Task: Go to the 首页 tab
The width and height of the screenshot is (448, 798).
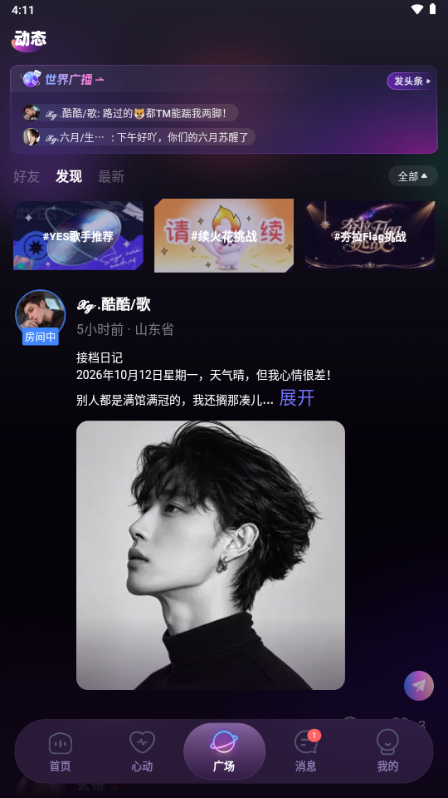Action: (x=60, y=752)
